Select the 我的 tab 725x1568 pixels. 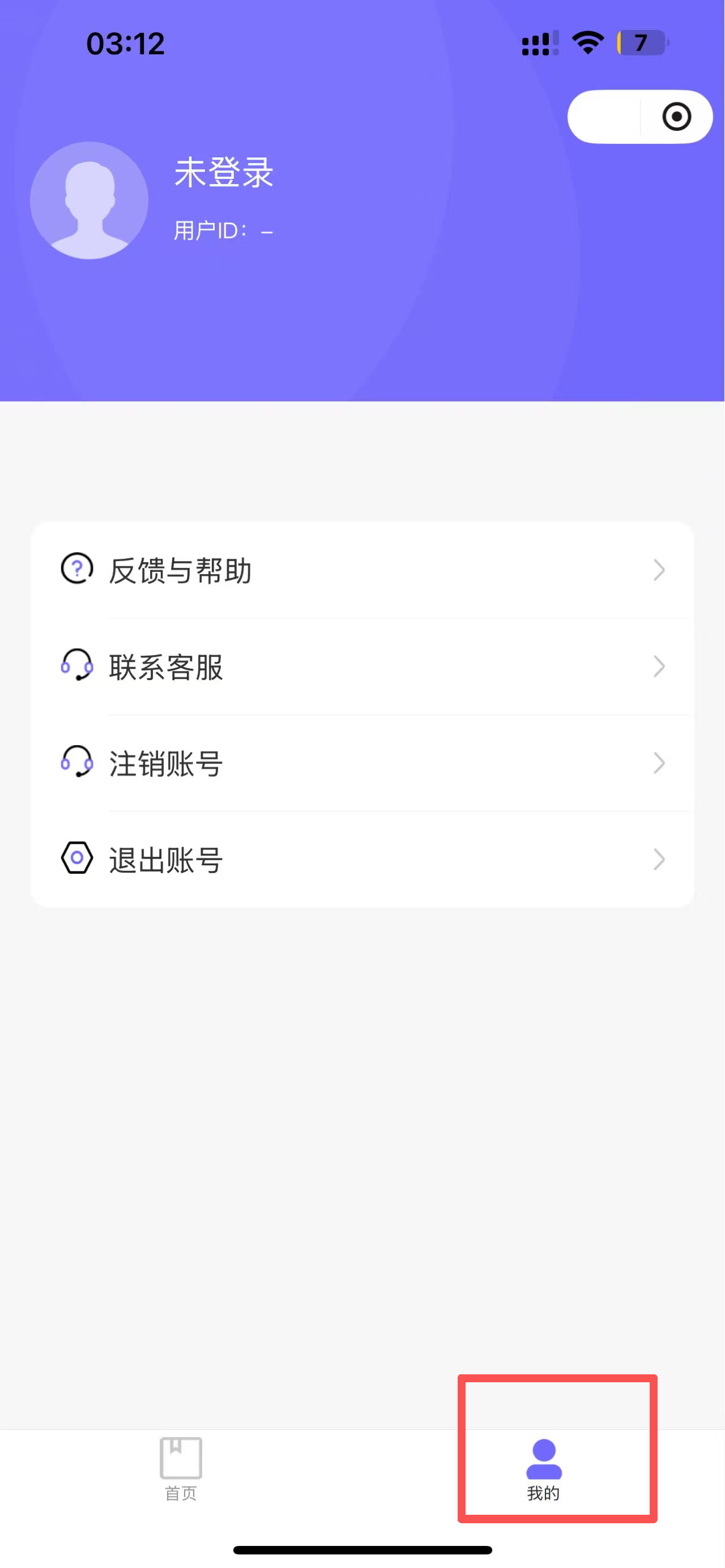(544, 1469)
